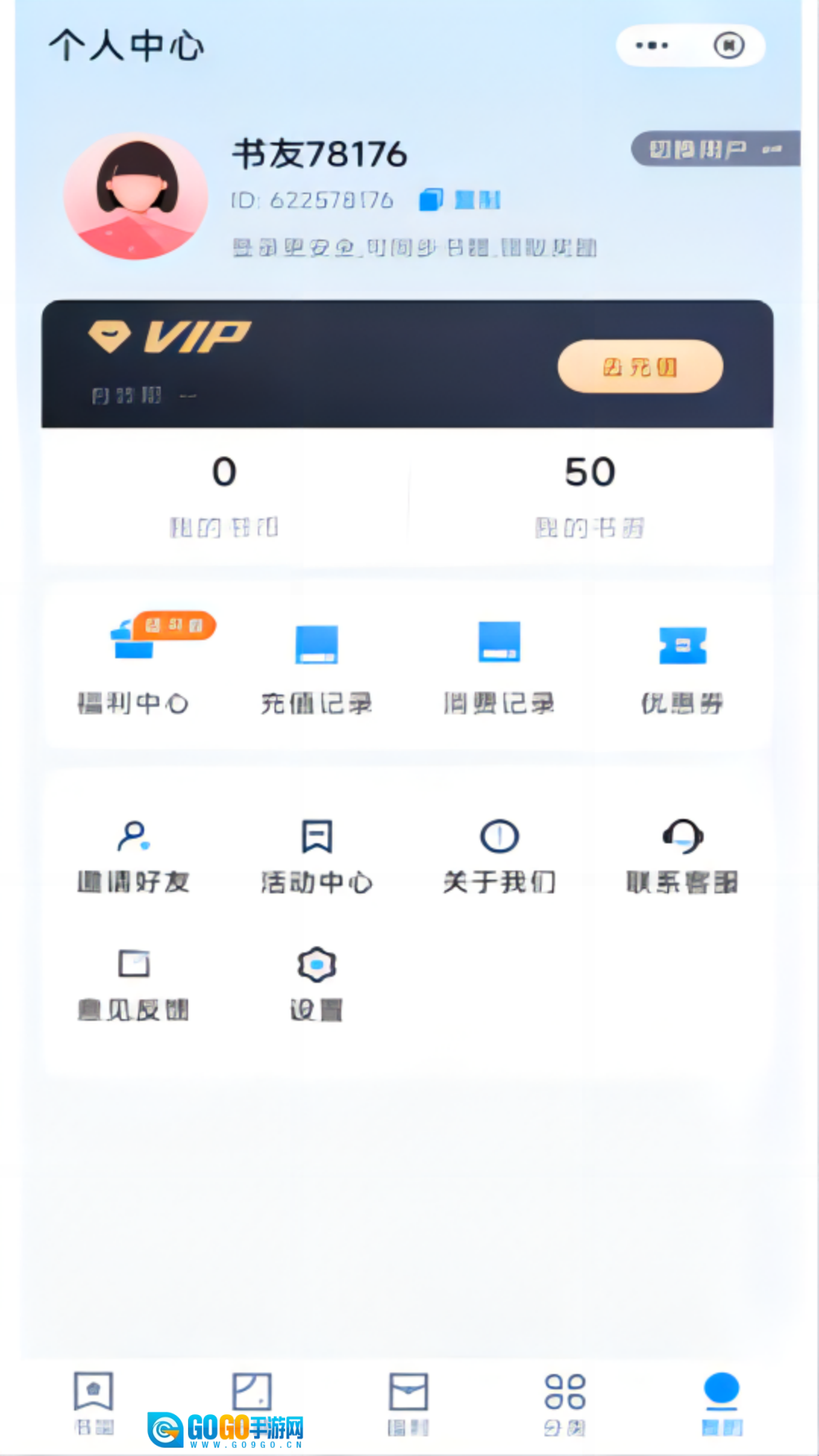The image size is (819, 1456).
Task: View my book coins balance
Action: coord(224,493)
